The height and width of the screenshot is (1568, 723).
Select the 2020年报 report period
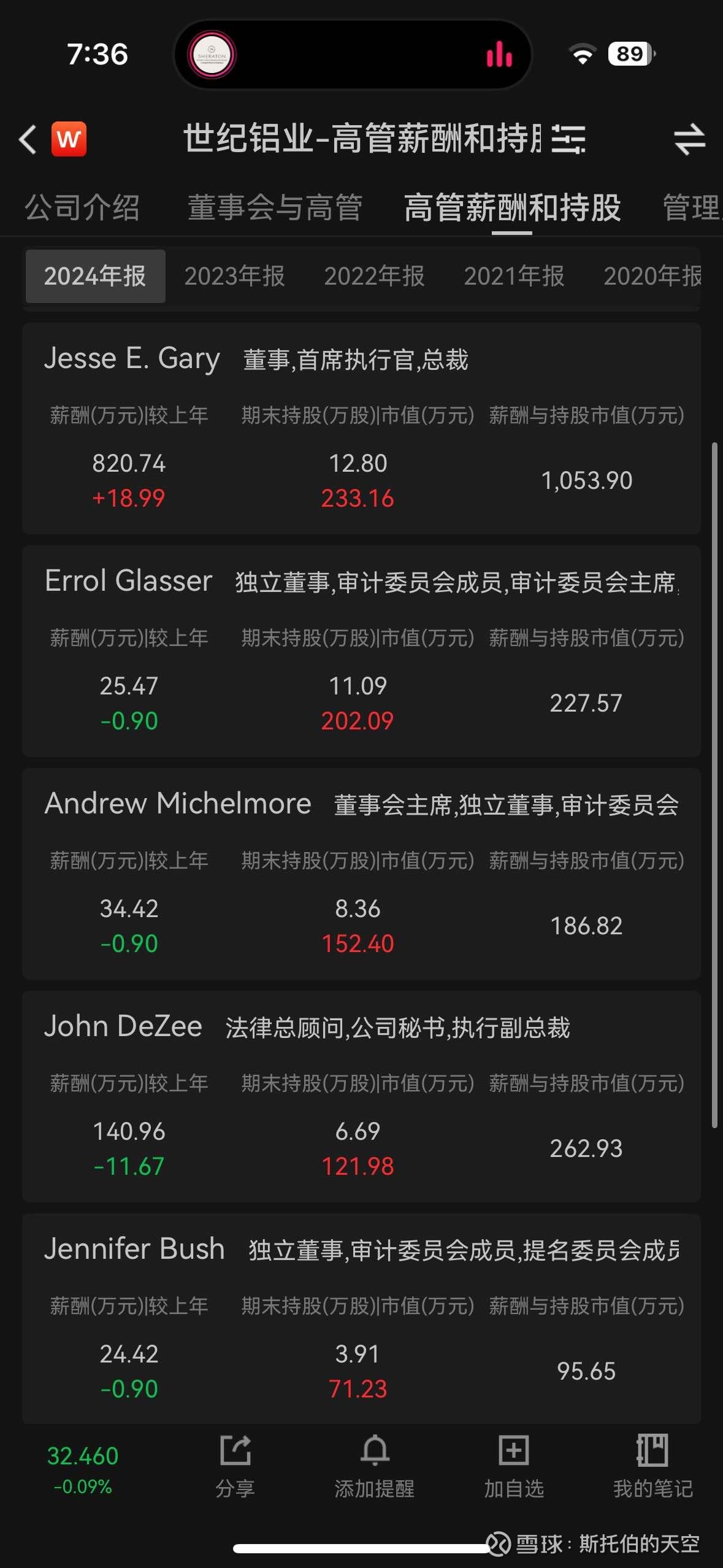(652, 277)
